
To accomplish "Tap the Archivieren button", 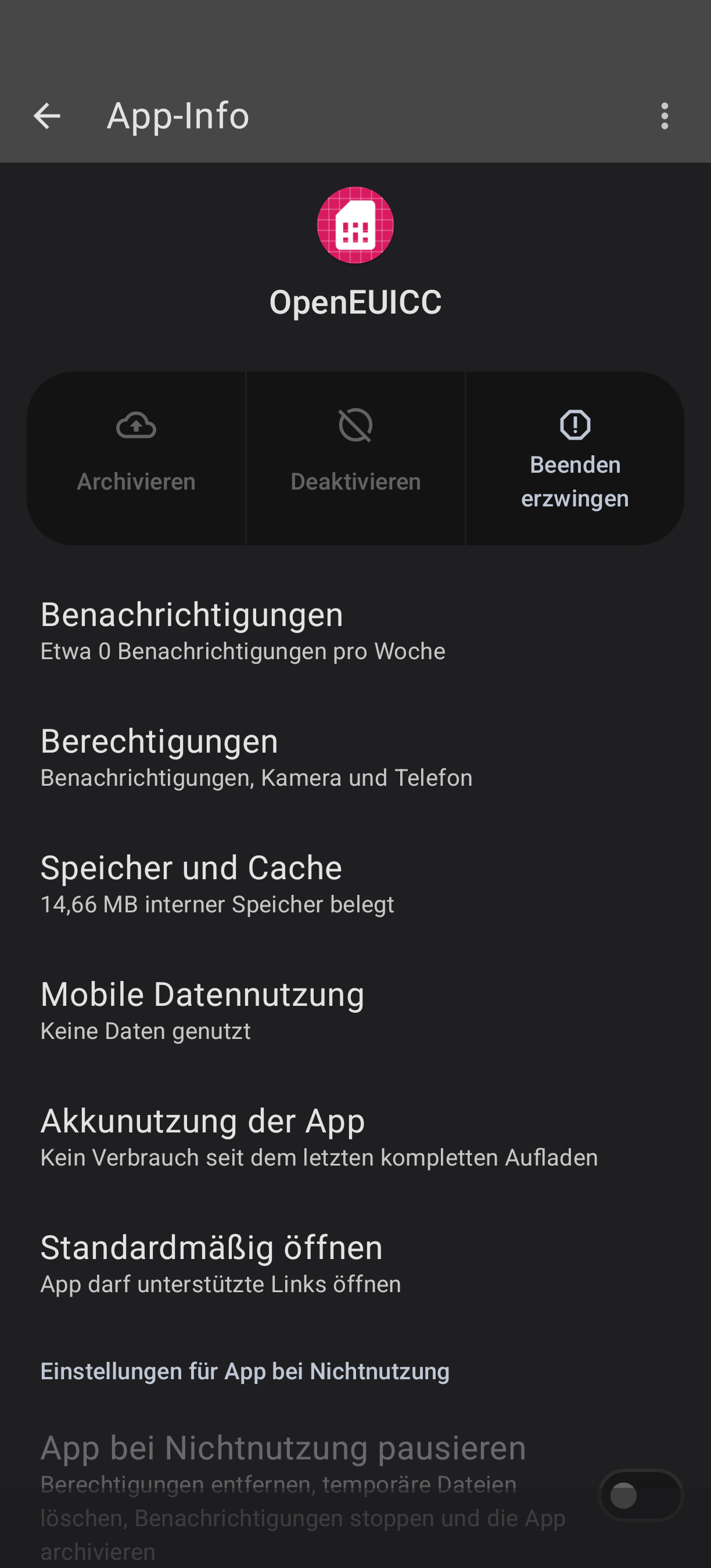I will [x=137, y=458].
